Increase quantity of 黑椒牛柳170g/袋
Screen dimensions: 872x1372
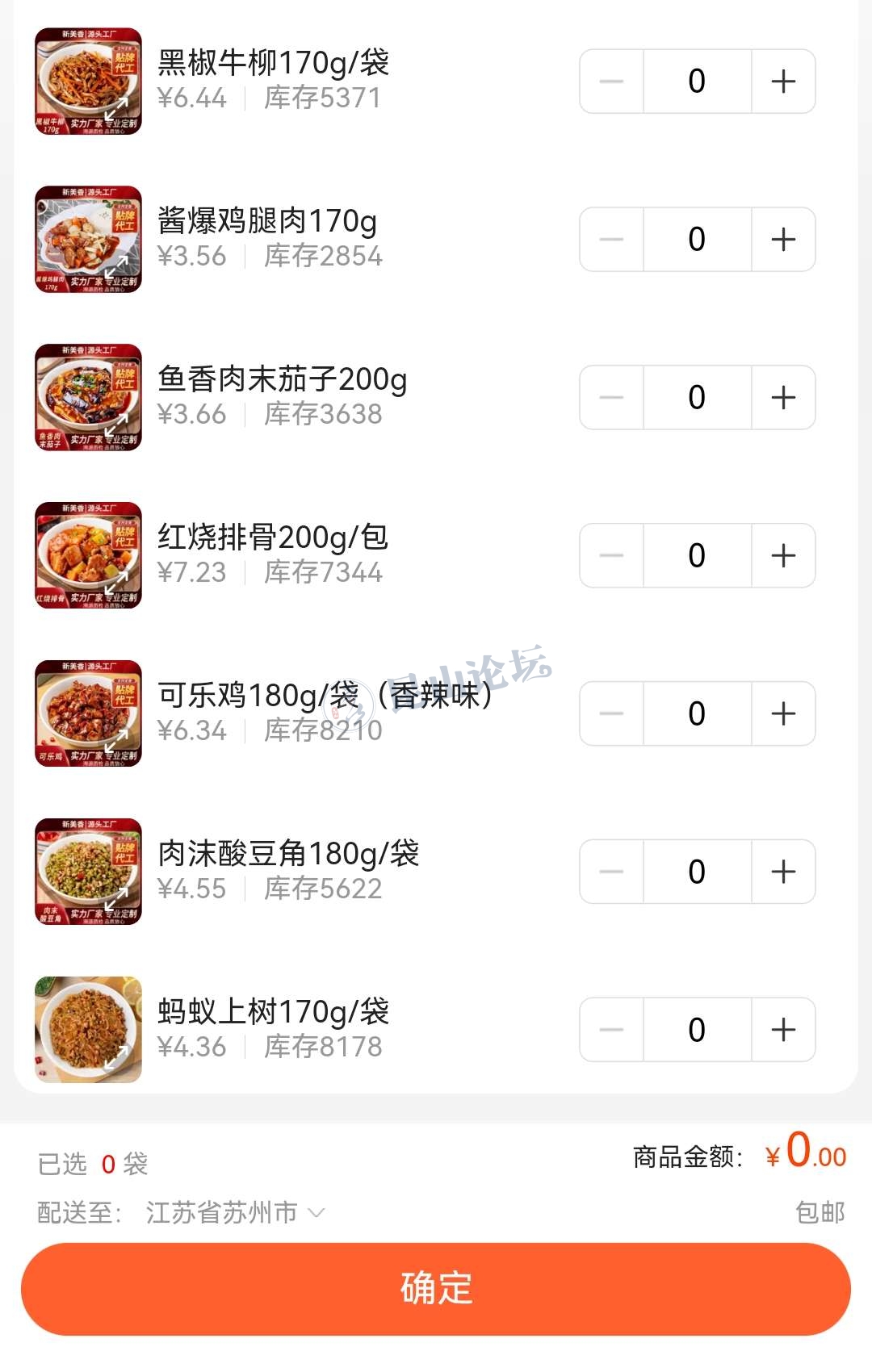783,82
